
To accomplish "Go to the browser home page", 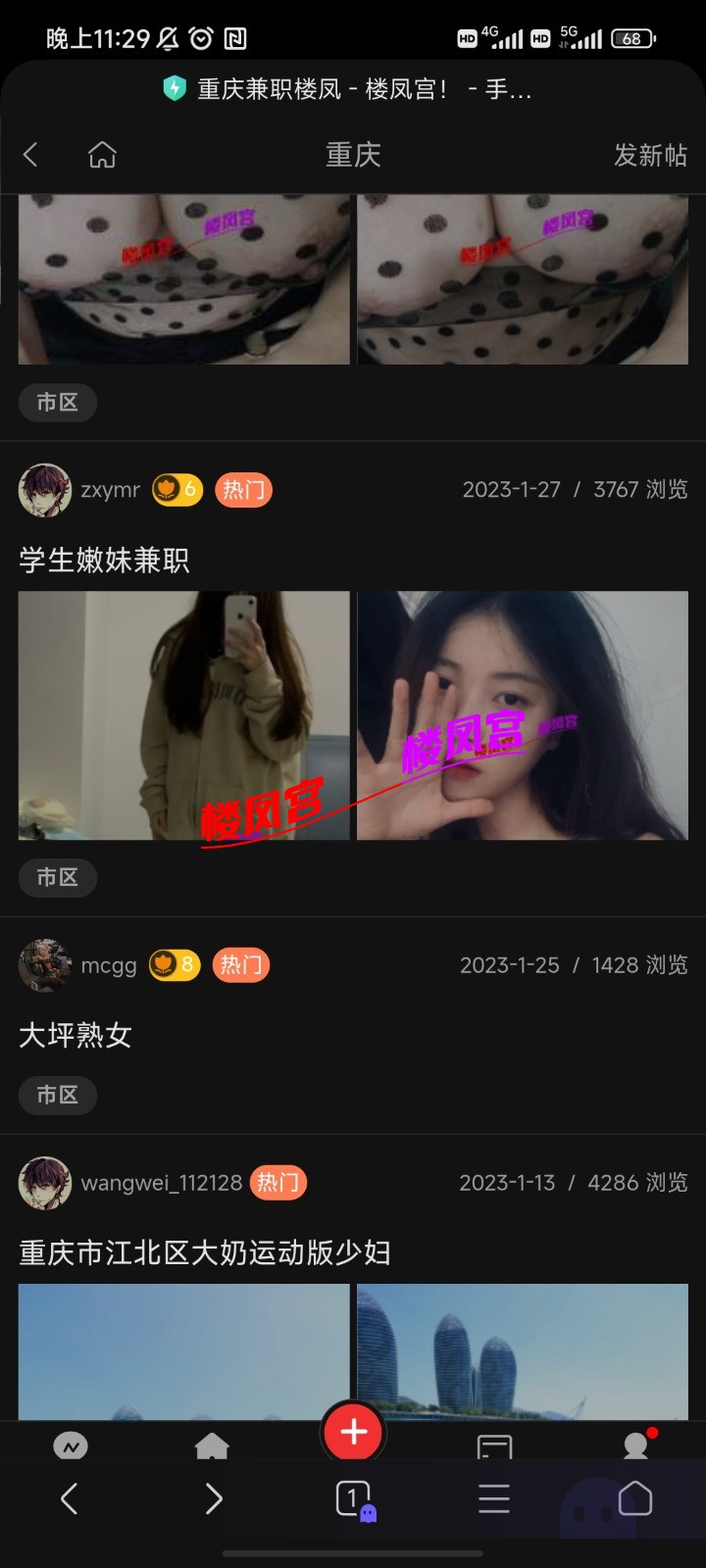I will pyautogui.click(x=634, y=1498).
